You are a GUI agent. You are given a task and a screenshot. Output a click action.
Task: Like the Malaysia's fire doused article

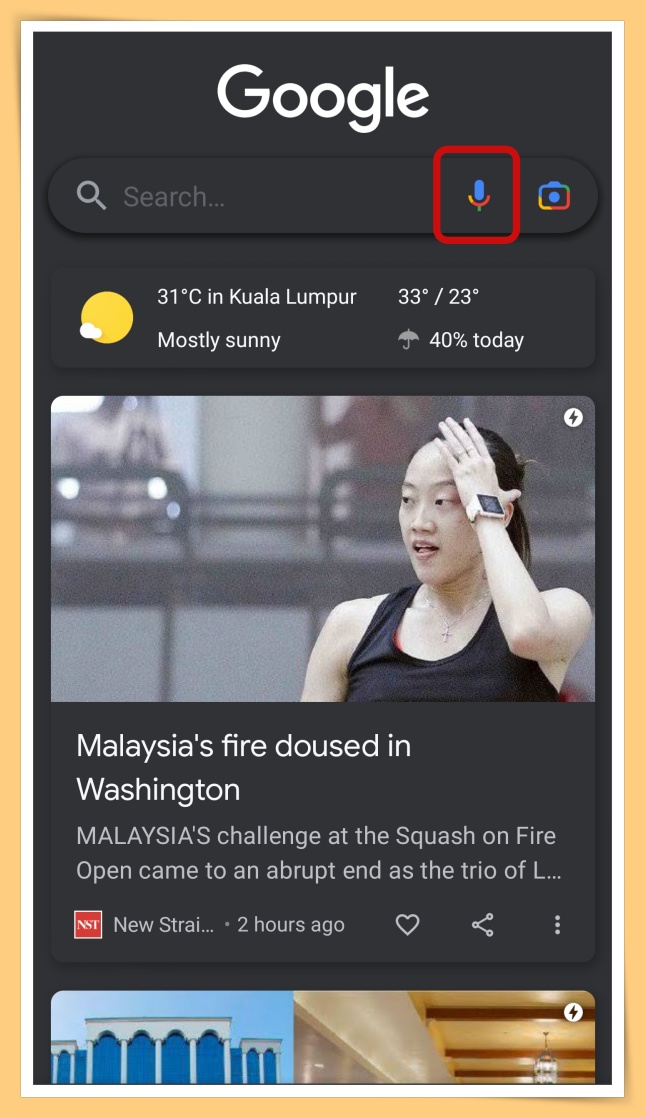[407, 925]
